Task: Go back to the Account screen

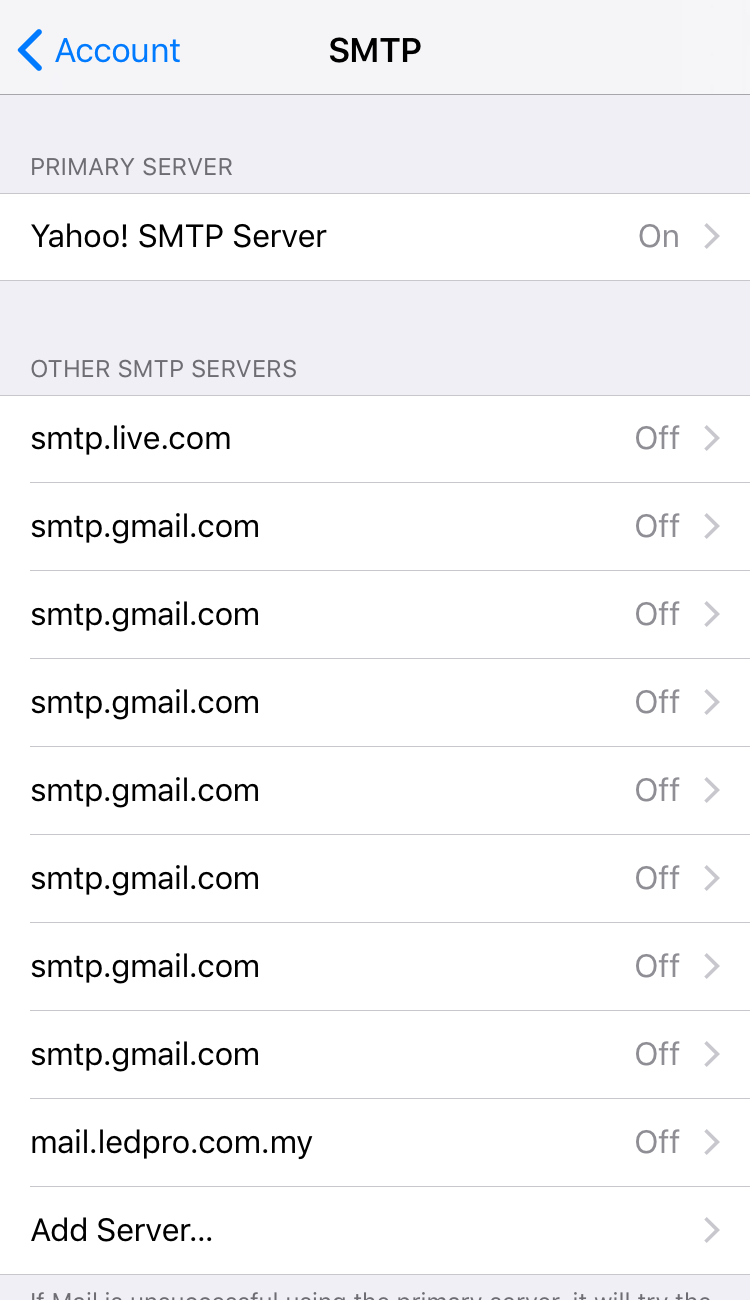Action: (x=99, y=50)
